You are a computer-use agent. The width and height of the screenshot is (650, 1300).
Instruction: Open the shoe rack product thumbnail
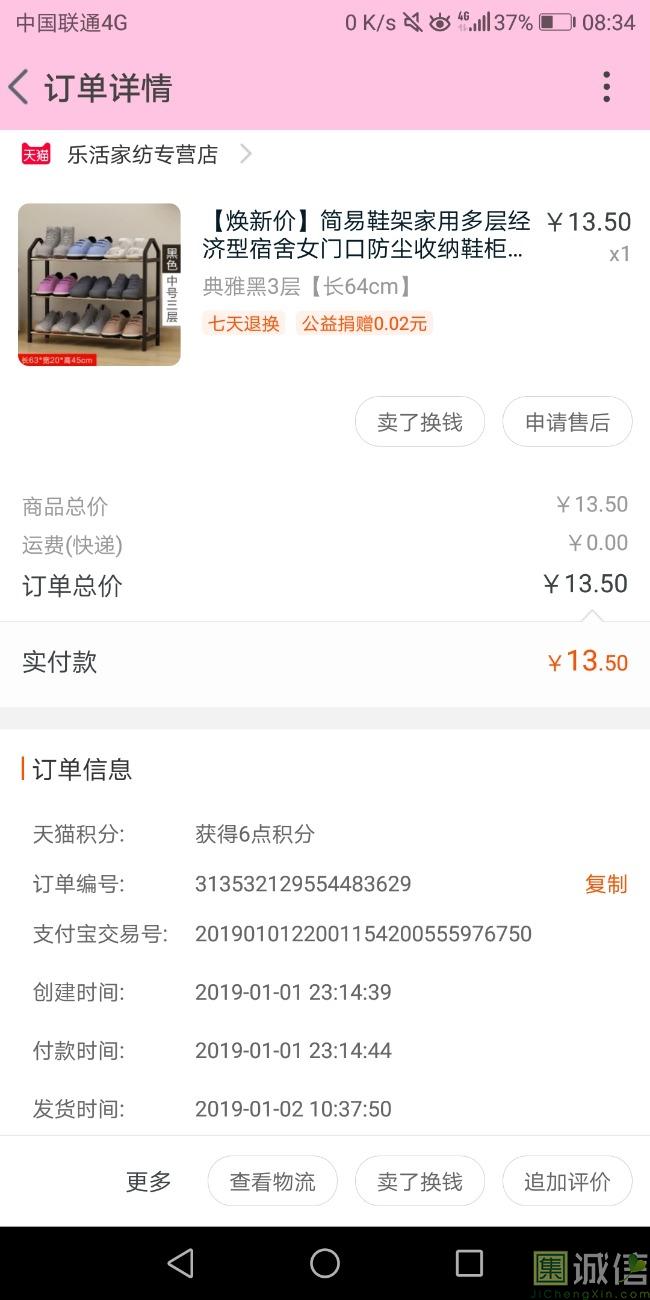[x=99, y=285]
